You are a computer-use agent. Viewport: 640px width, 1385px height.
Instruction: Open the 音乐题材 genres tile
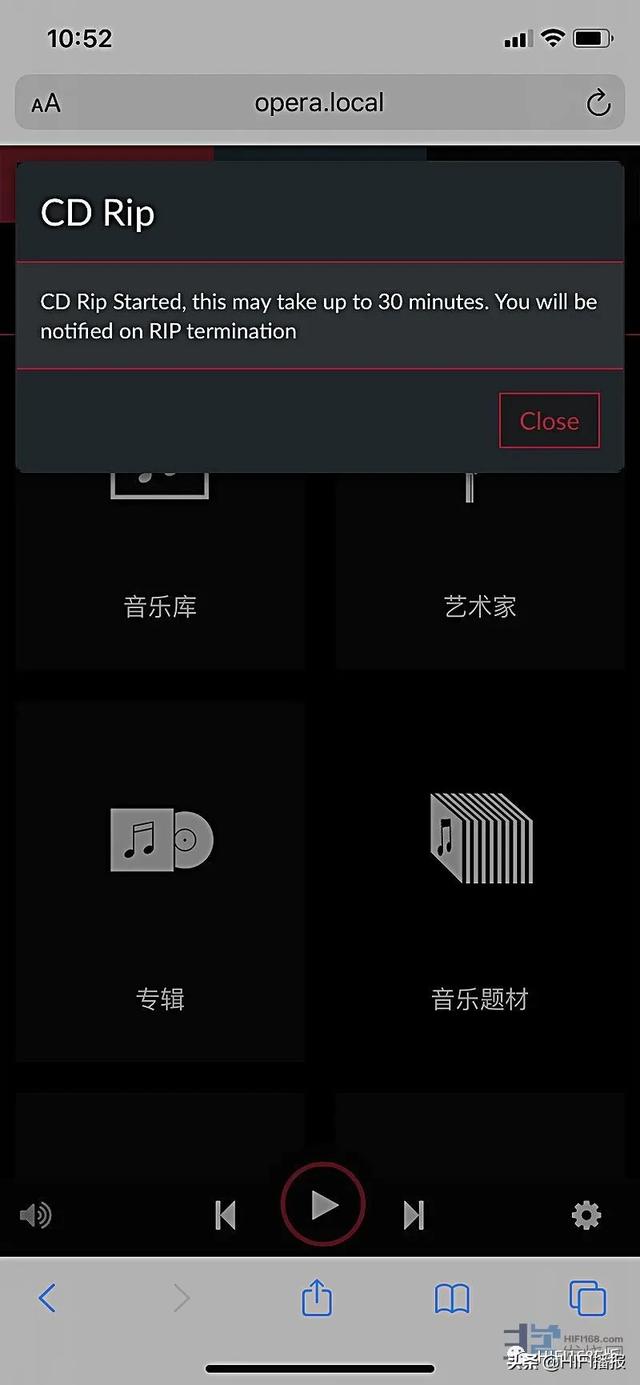[x=480, y=881]
